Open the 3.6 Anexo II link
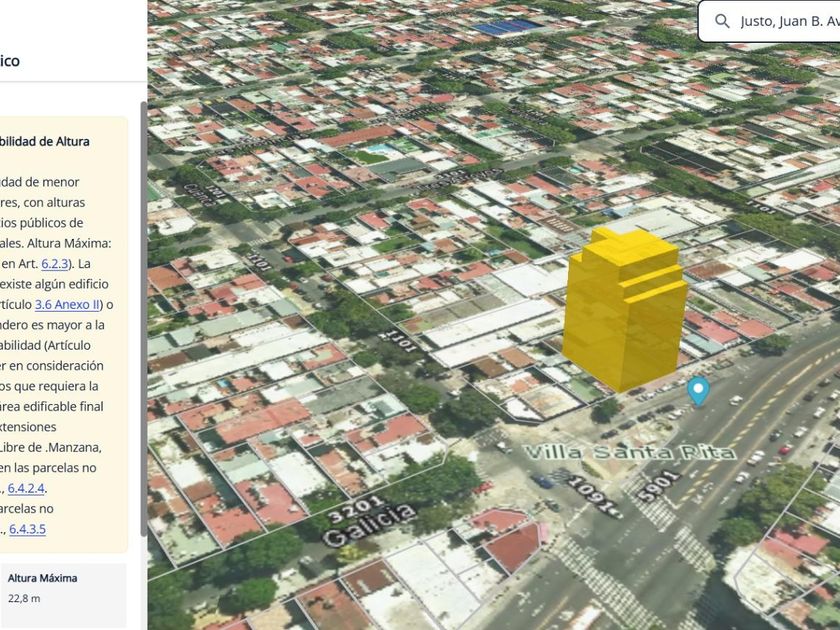Screen dimensions: 840x630 (67, 304)
